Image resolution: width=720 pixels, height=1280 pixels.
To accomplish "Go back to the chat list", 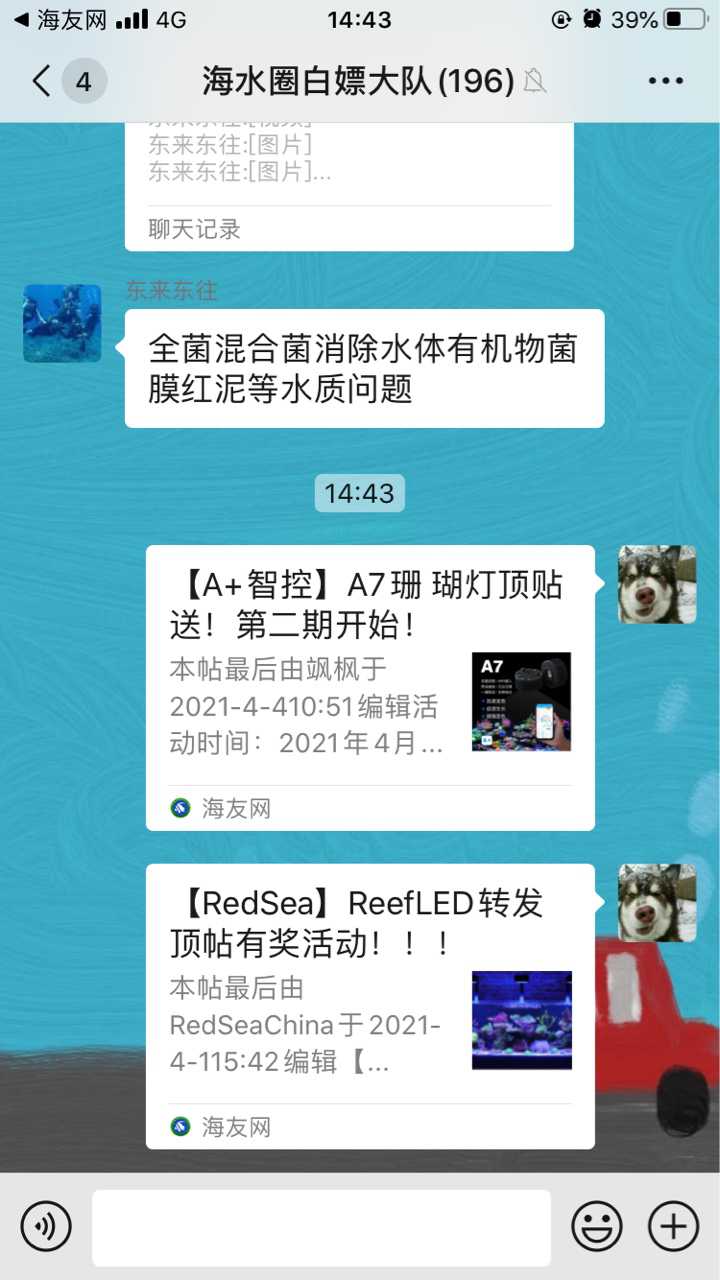I will [x=42, y=81].
